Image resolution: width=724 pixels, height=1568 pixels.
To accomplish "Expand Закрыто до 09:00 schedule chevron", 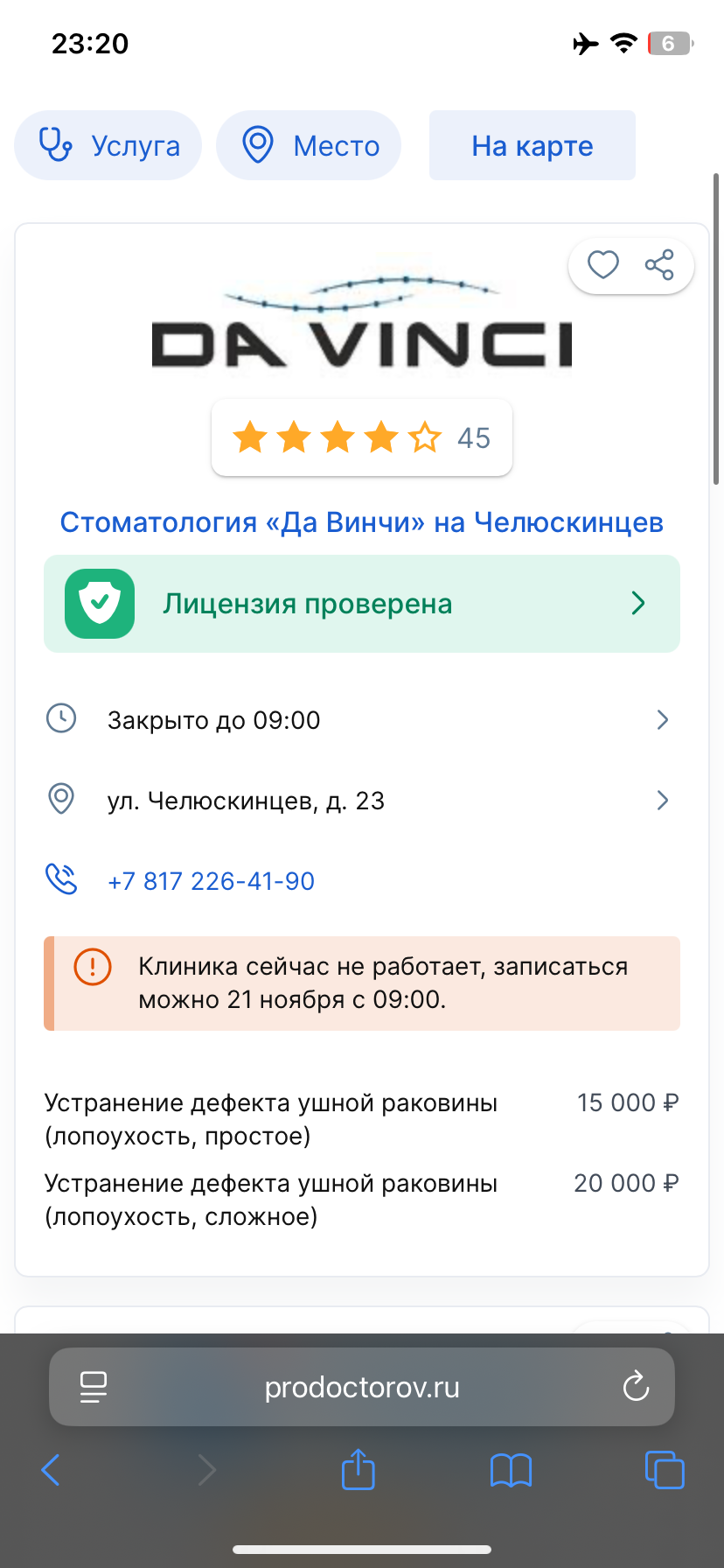I will tap(663, 719).
